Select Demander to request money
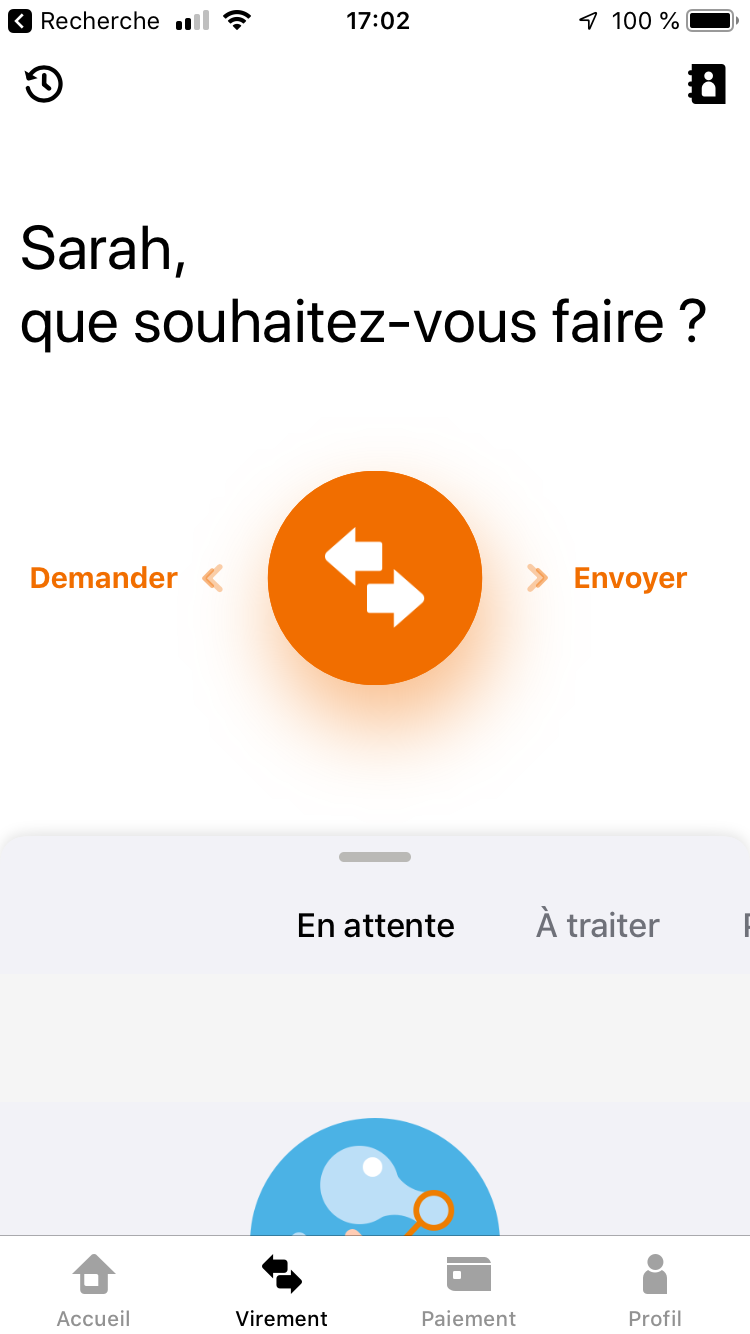Screen dimensions: 750x1334 point(104,578)
